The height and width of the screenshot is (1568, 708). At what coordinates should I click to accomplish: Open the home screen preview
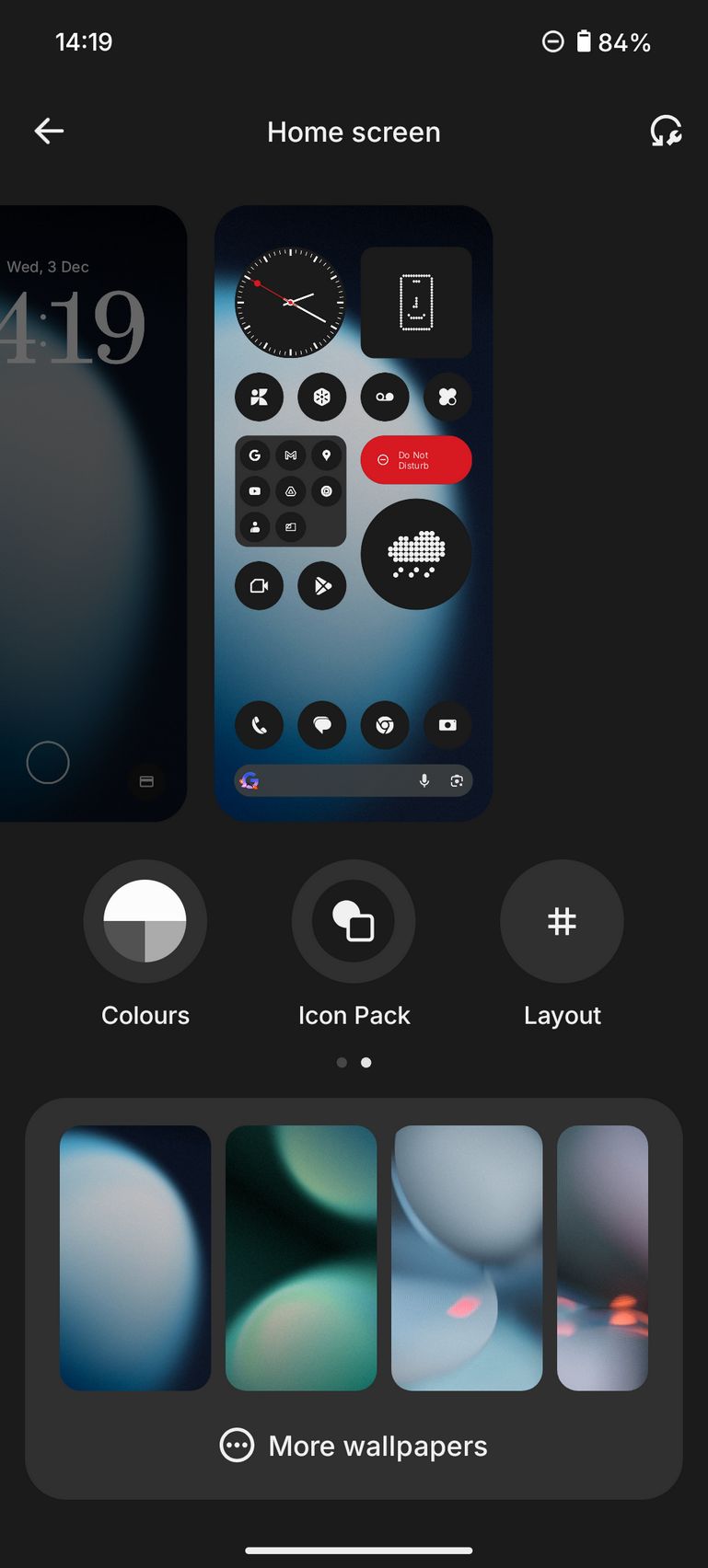point(354,513)
